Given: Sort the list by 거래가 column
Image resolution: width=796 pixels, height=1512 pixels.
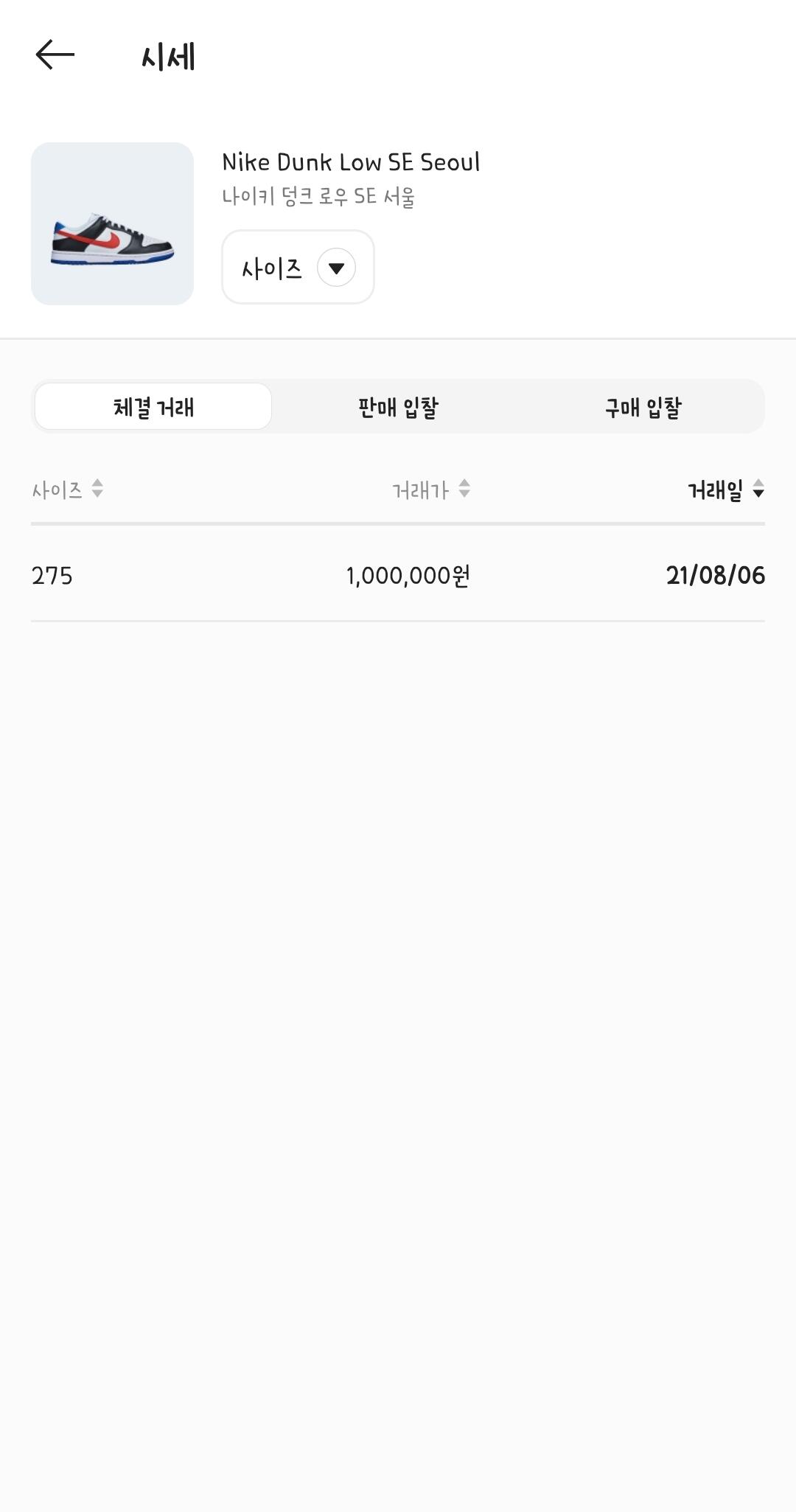Looking at the screenshot, I should pyautogui.click(x=431, y=490).
